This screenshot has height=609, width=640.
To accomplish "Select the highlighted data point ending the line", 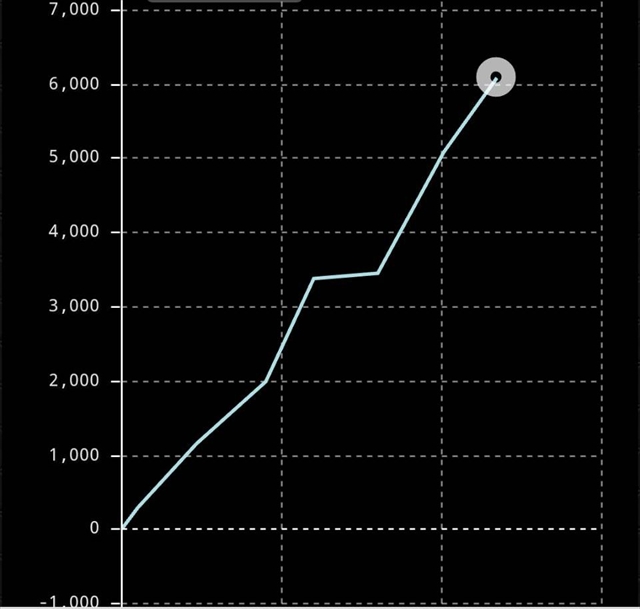I will (495, 77).
